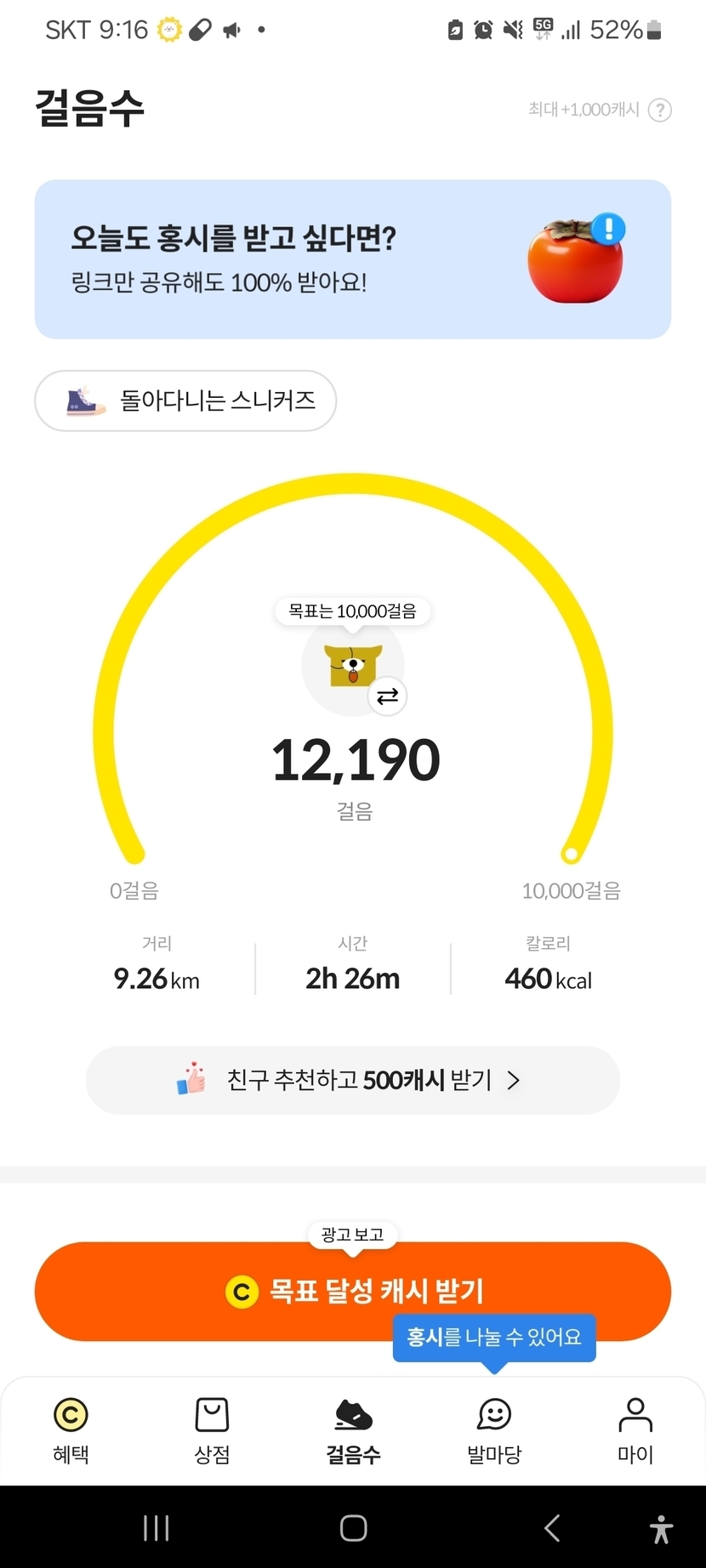Switch the step counter character
This screenshot has width=706, height=1568.
388,696
